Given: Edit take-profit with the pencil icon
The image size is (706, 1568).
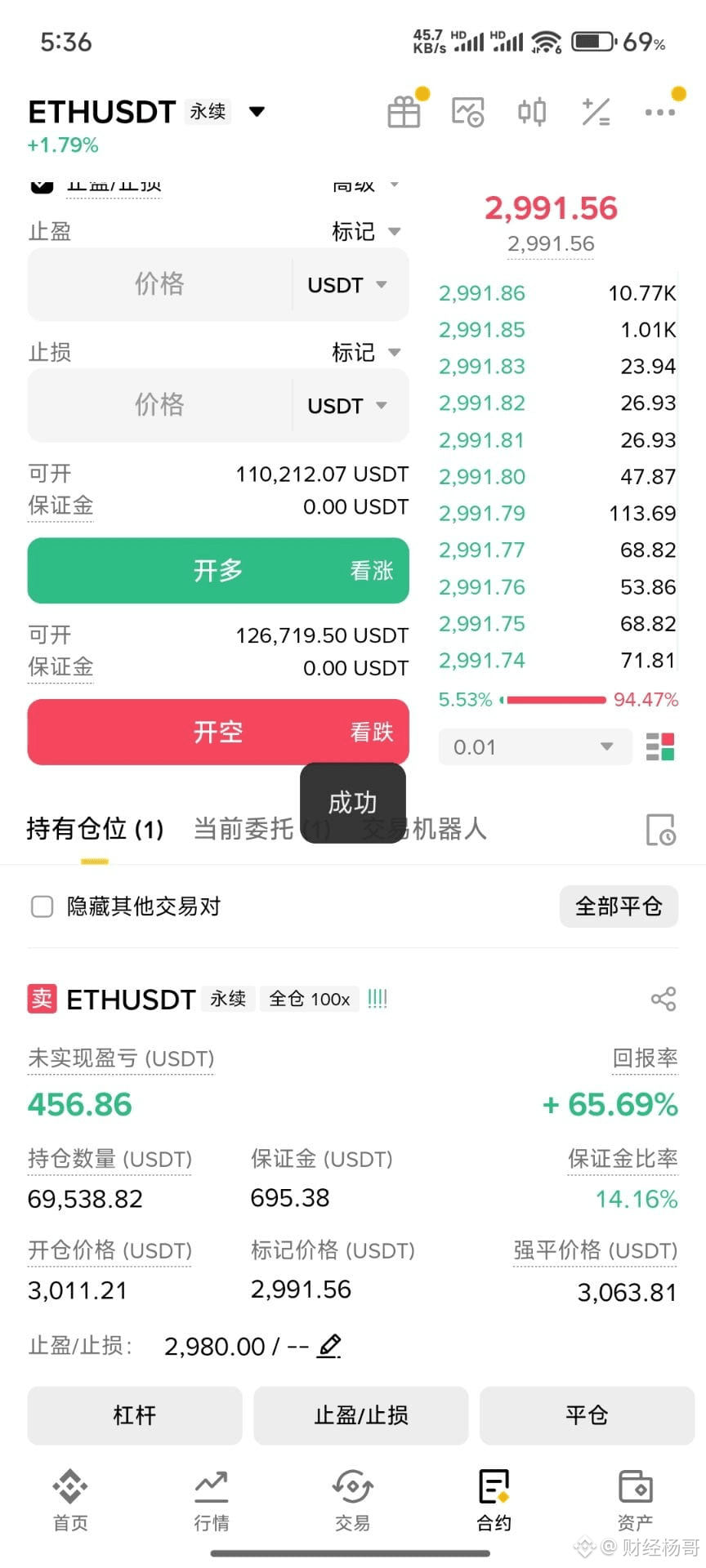Looking at the screenshot, I should tap(328, 1344).
